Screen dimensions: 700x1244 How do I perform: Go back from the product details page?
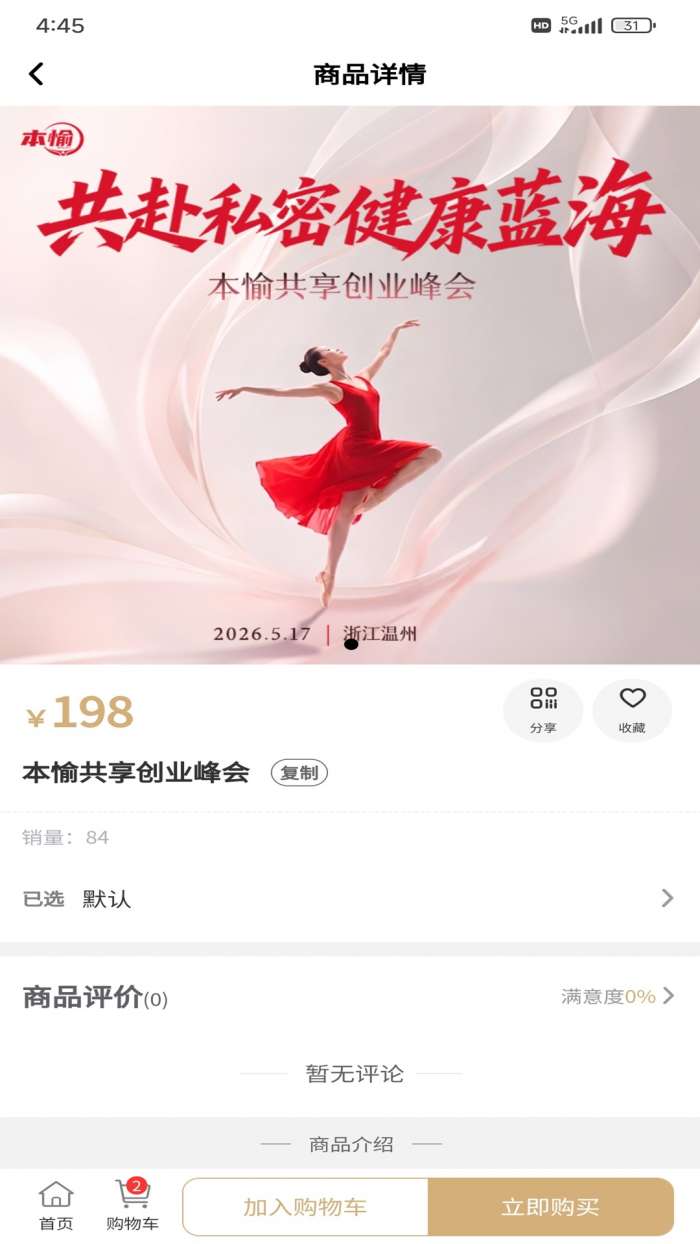(37, 74)
